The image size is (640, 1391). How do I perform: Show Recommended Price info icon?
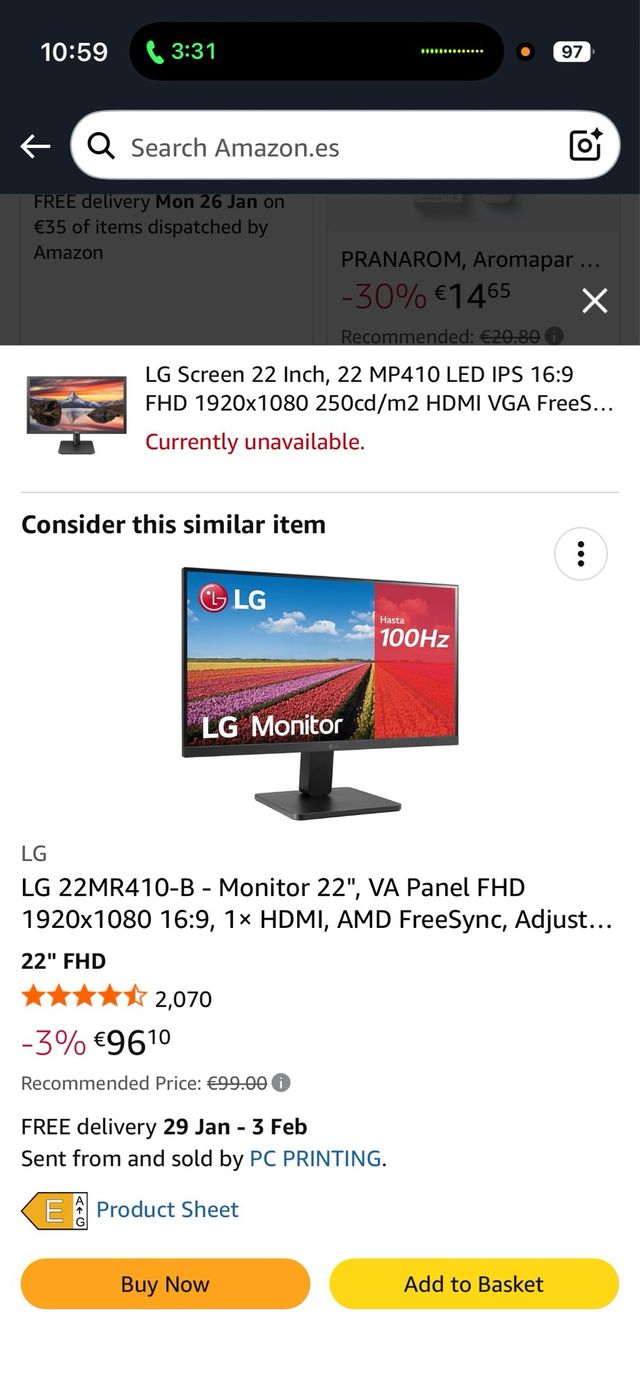(282, 1083)
